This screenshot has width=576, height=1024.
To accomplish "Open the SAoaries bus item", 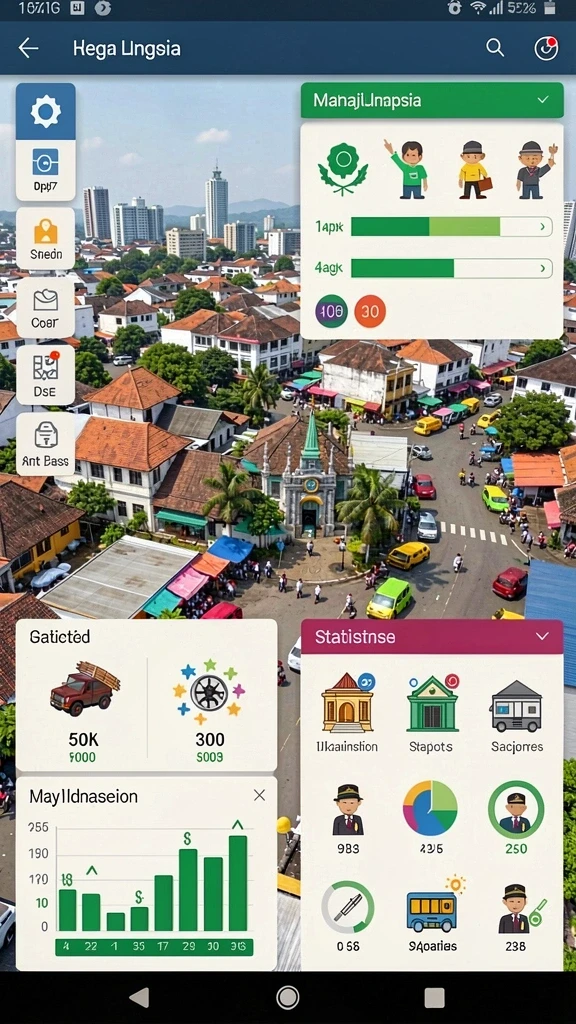I will click(x=432, y=914).
